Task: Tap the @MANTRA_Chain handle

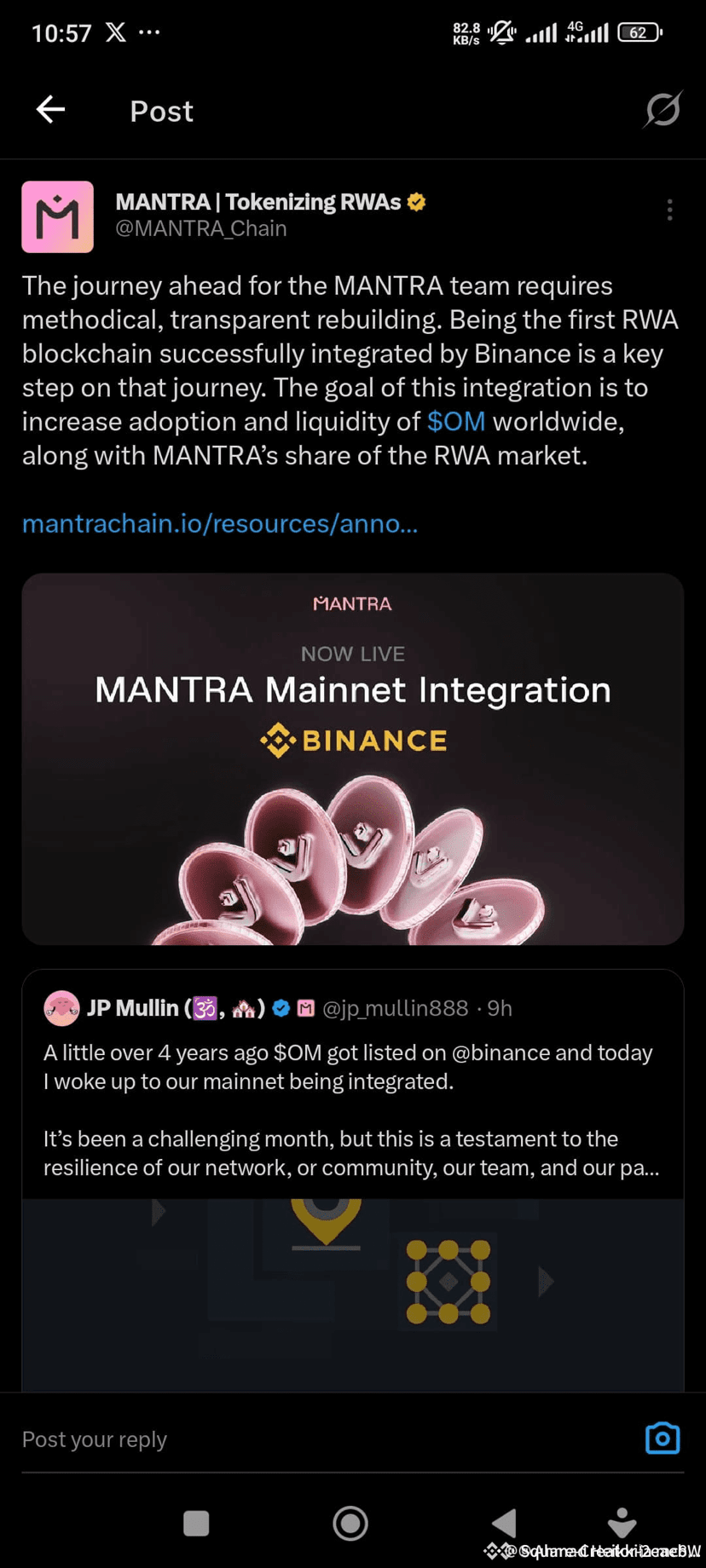Action: 200,228
